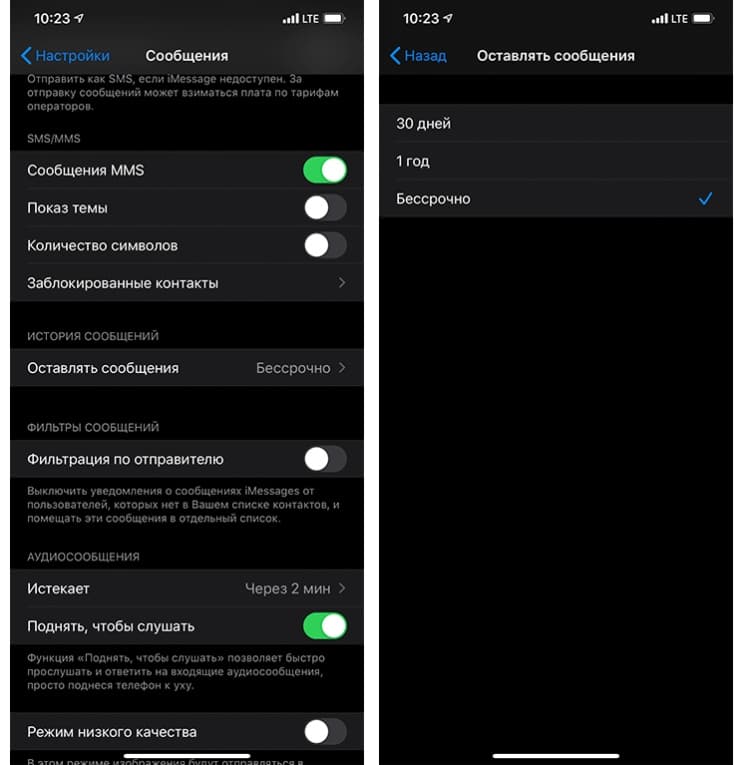This screenshot has width=750, height=765.
Task: Open Заблокированные контакты list
Action: point(186,283)
